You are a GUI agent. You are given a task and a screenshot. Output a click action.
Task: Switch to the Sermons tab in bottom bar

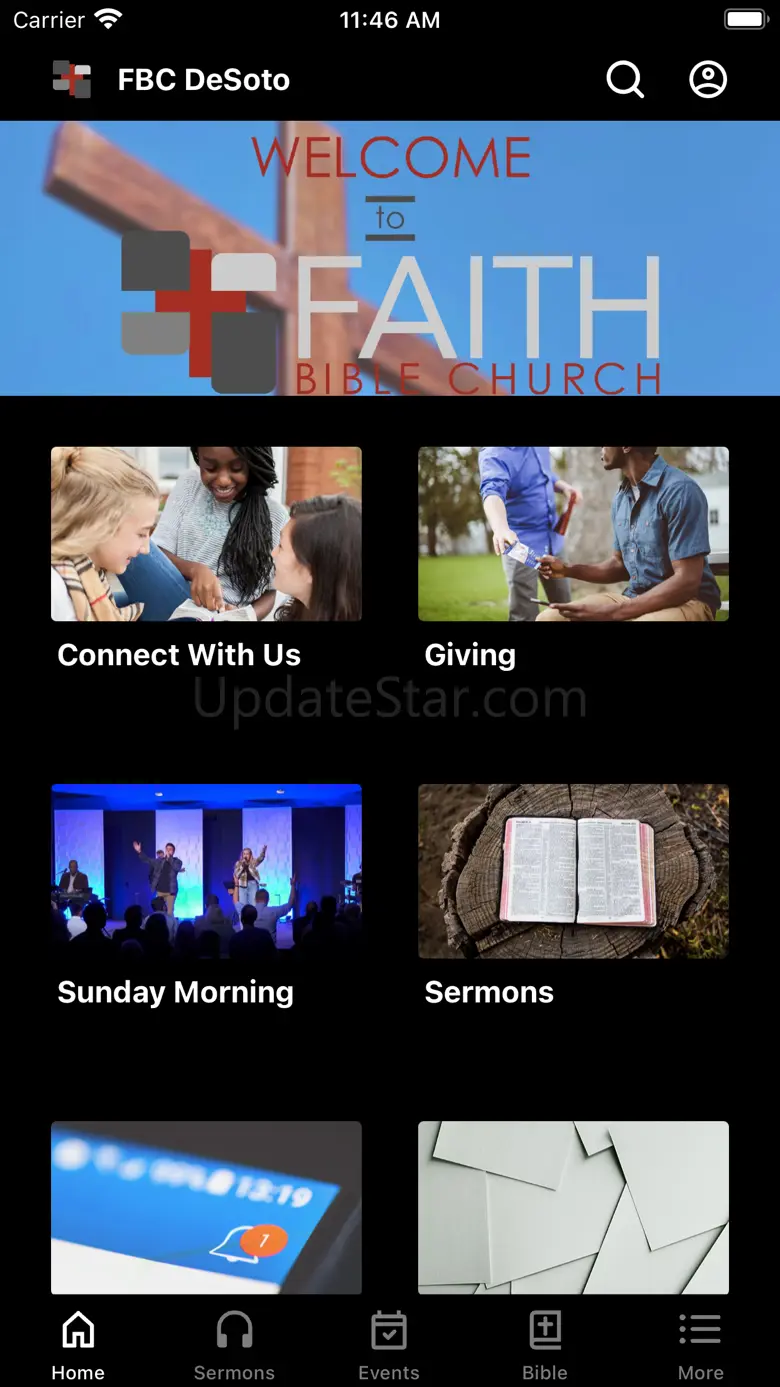(x=234, y=1346)
